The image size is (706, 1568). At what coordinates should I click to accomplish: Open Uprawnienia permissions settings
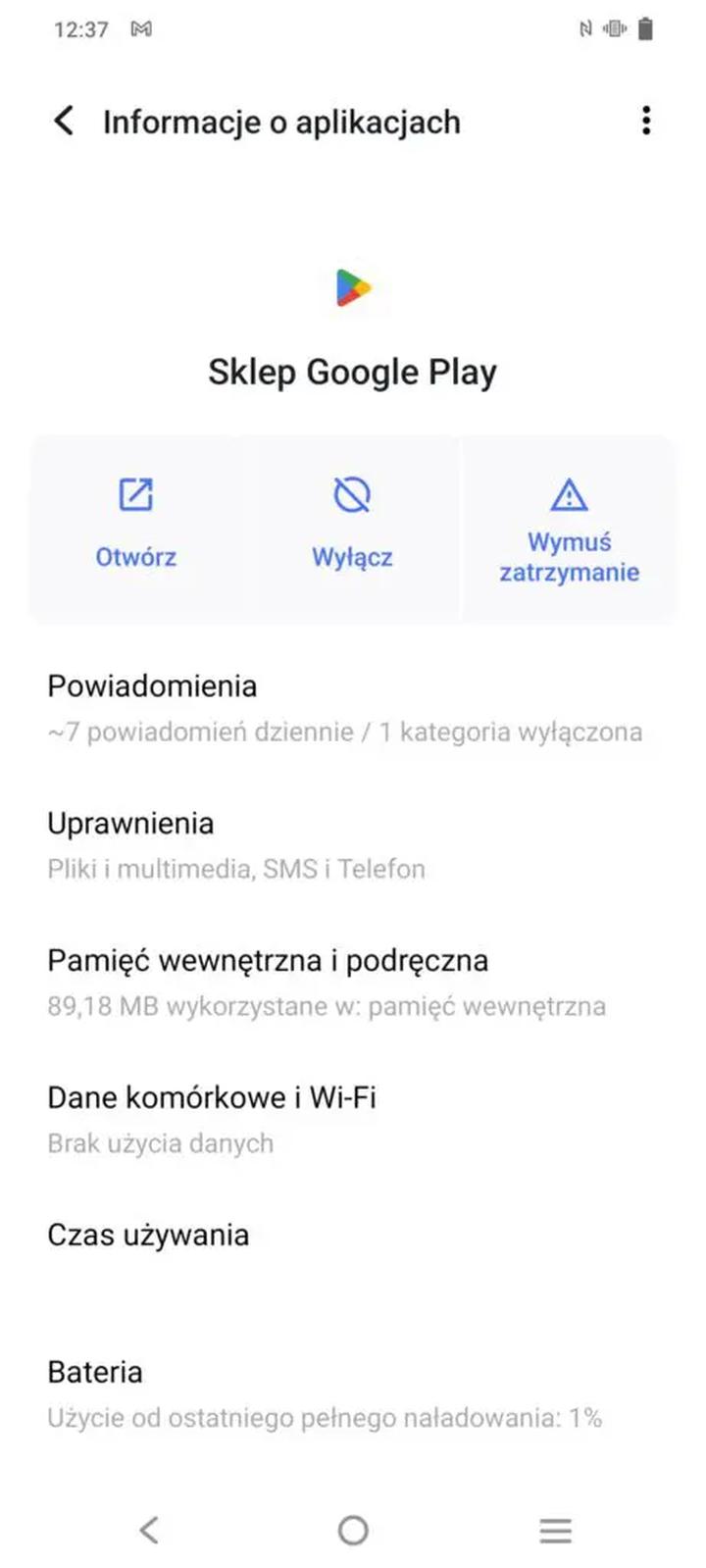coord(353,843)
